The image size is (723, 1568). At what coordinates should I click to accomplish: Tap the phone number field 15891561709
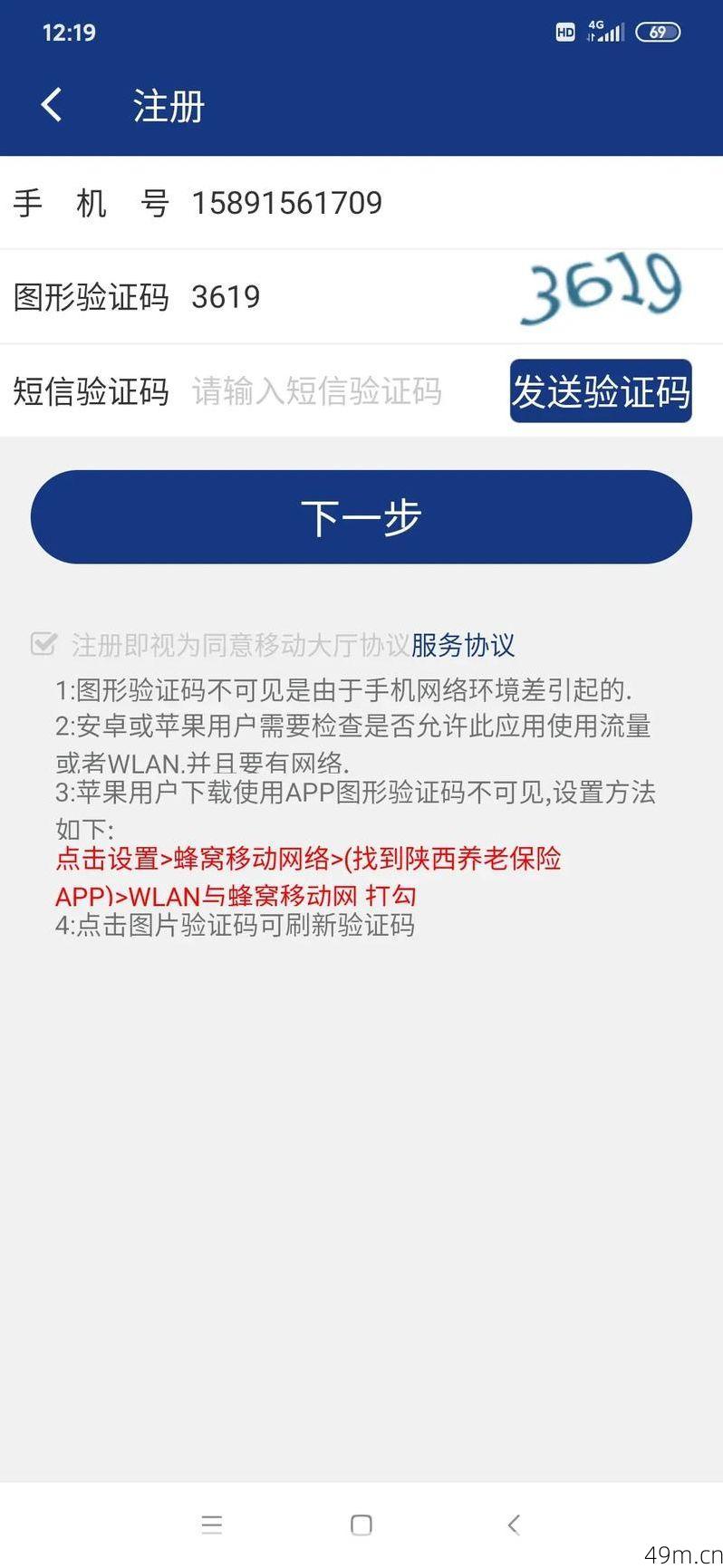[289, 202]
